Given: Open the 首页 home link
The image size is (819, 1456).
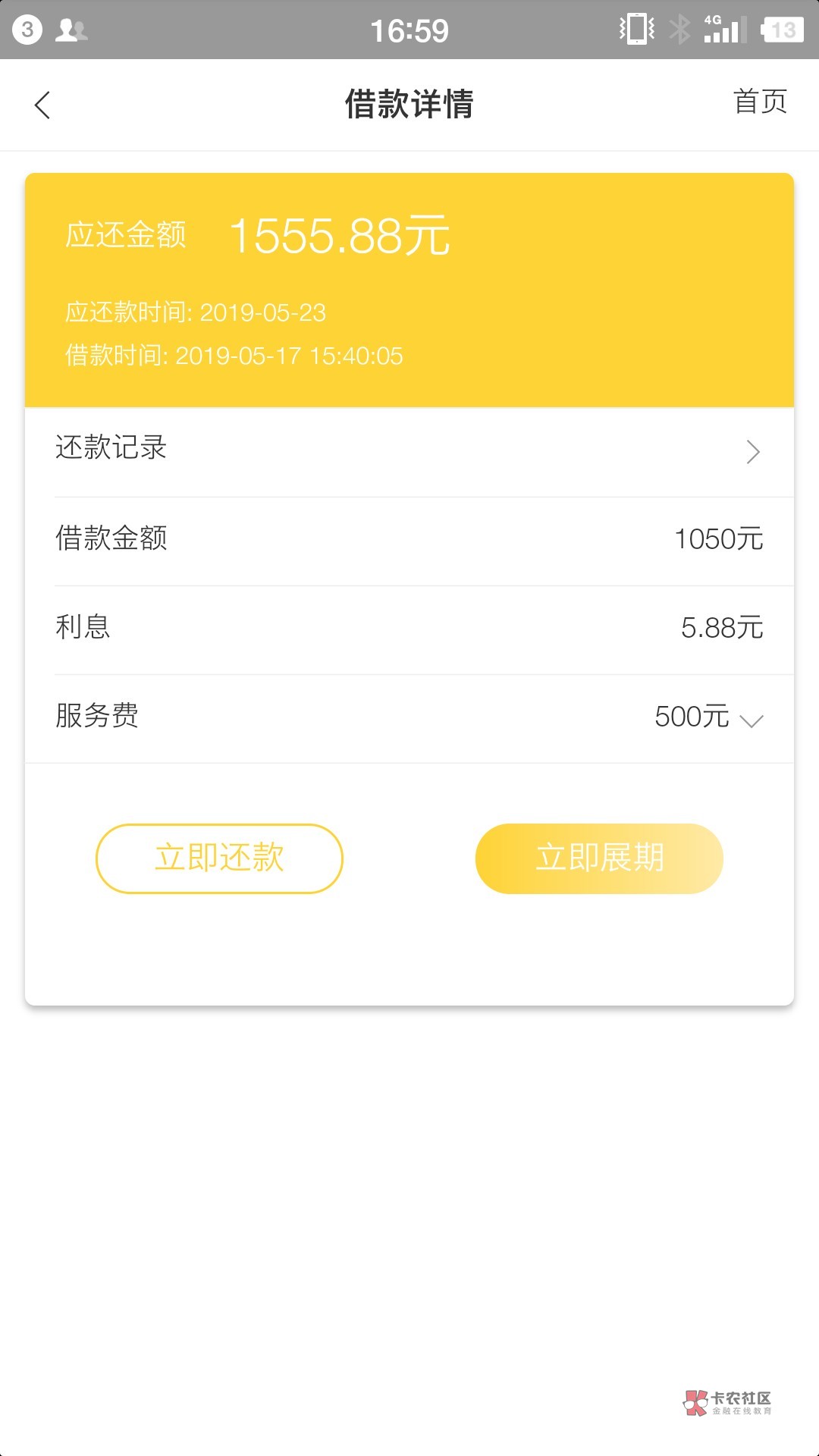Looking at the screenshot, I should tap(760, 102).
